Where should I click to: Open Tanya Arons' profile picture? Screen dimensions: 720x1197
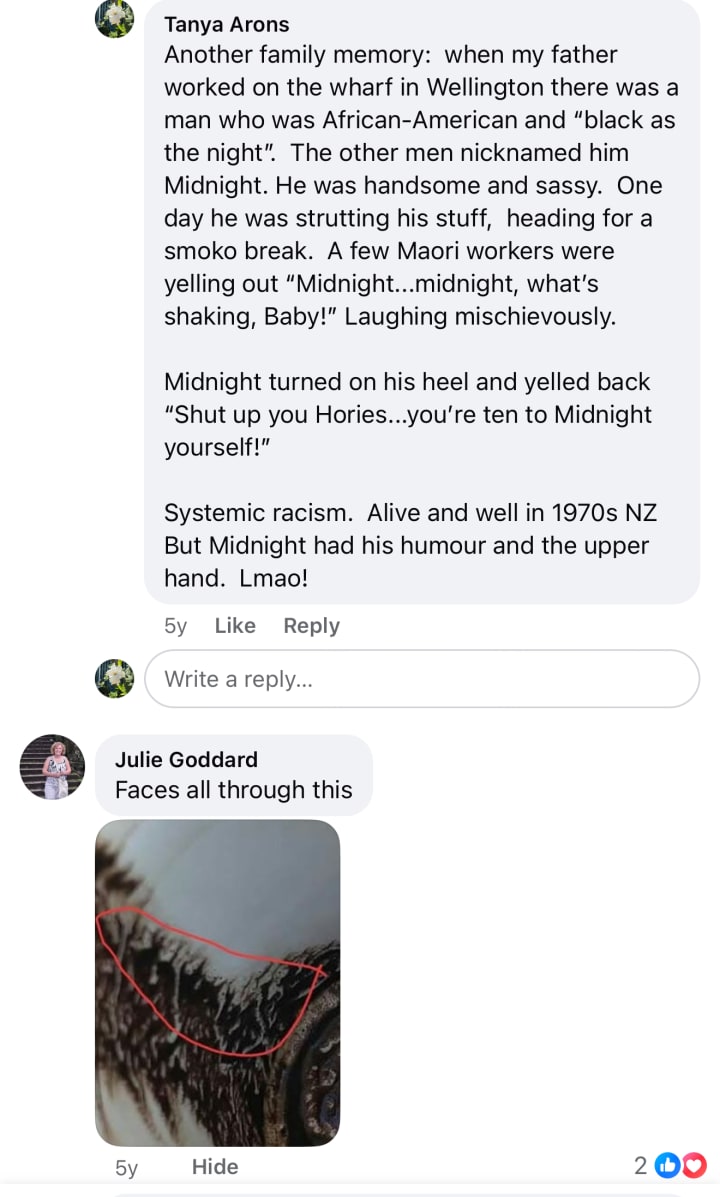tap(115, 18)
